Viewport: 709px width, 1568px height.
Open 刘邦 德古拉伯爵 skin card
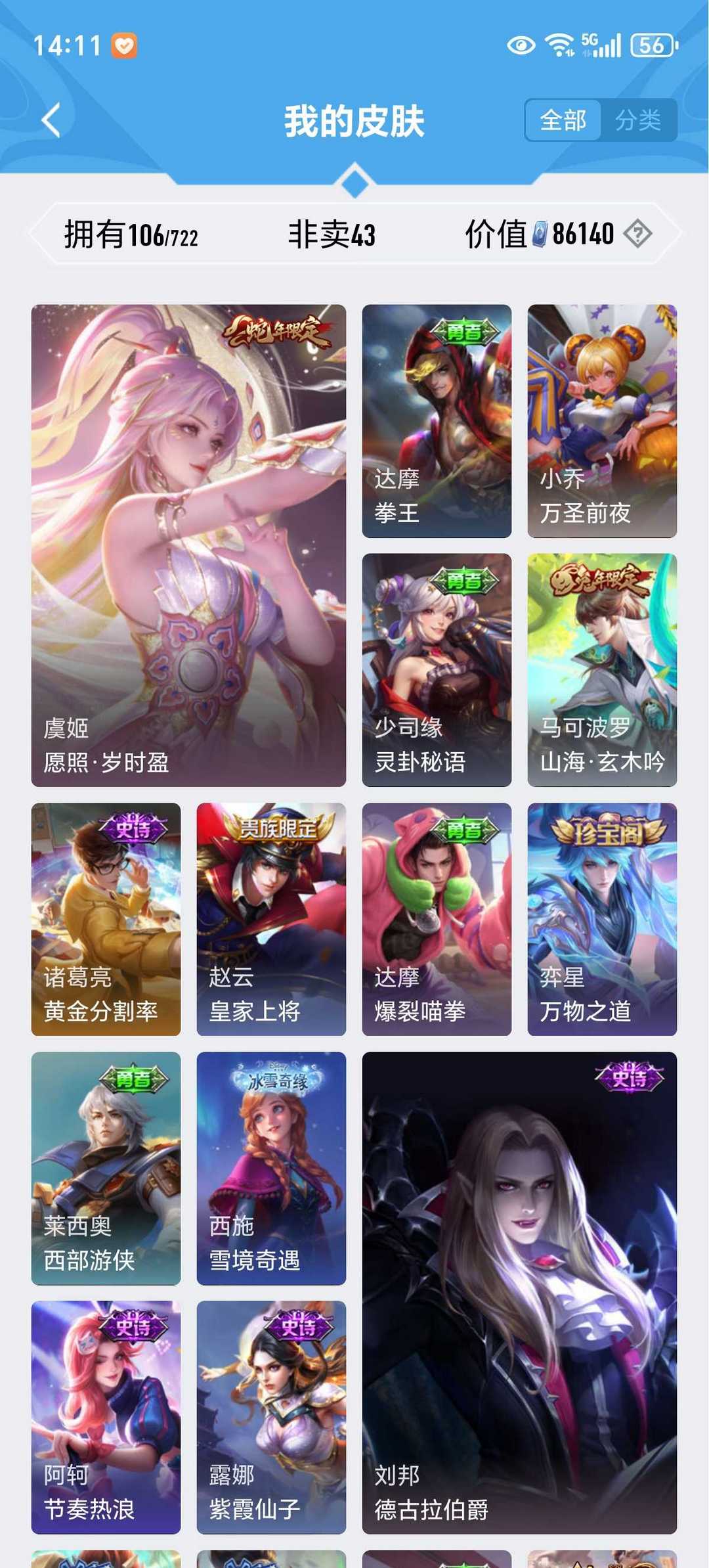click(x=519, y=1293)
